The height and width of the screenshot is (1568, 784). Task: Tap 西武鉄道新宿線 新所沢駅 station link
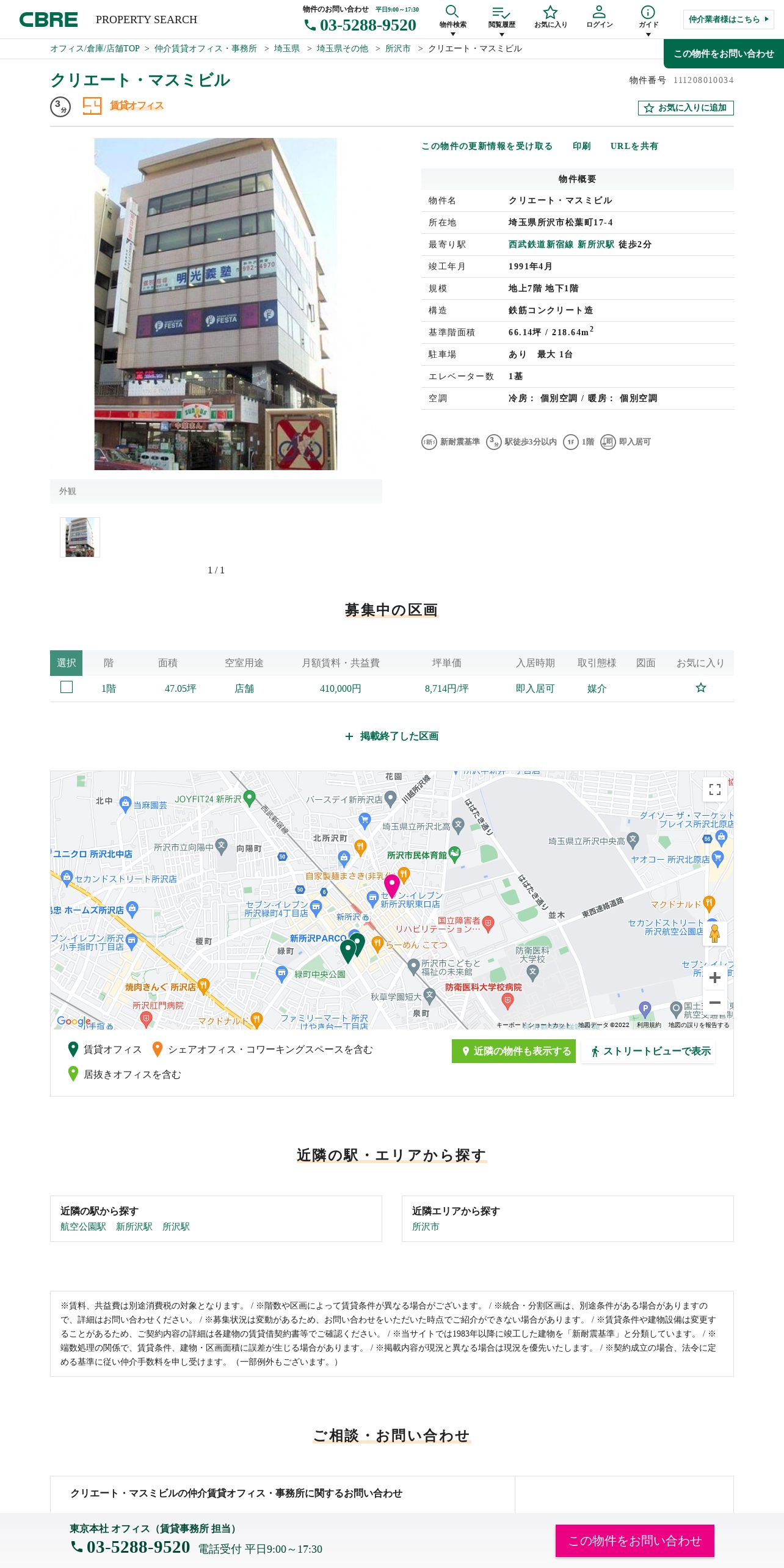pos(561,244)
